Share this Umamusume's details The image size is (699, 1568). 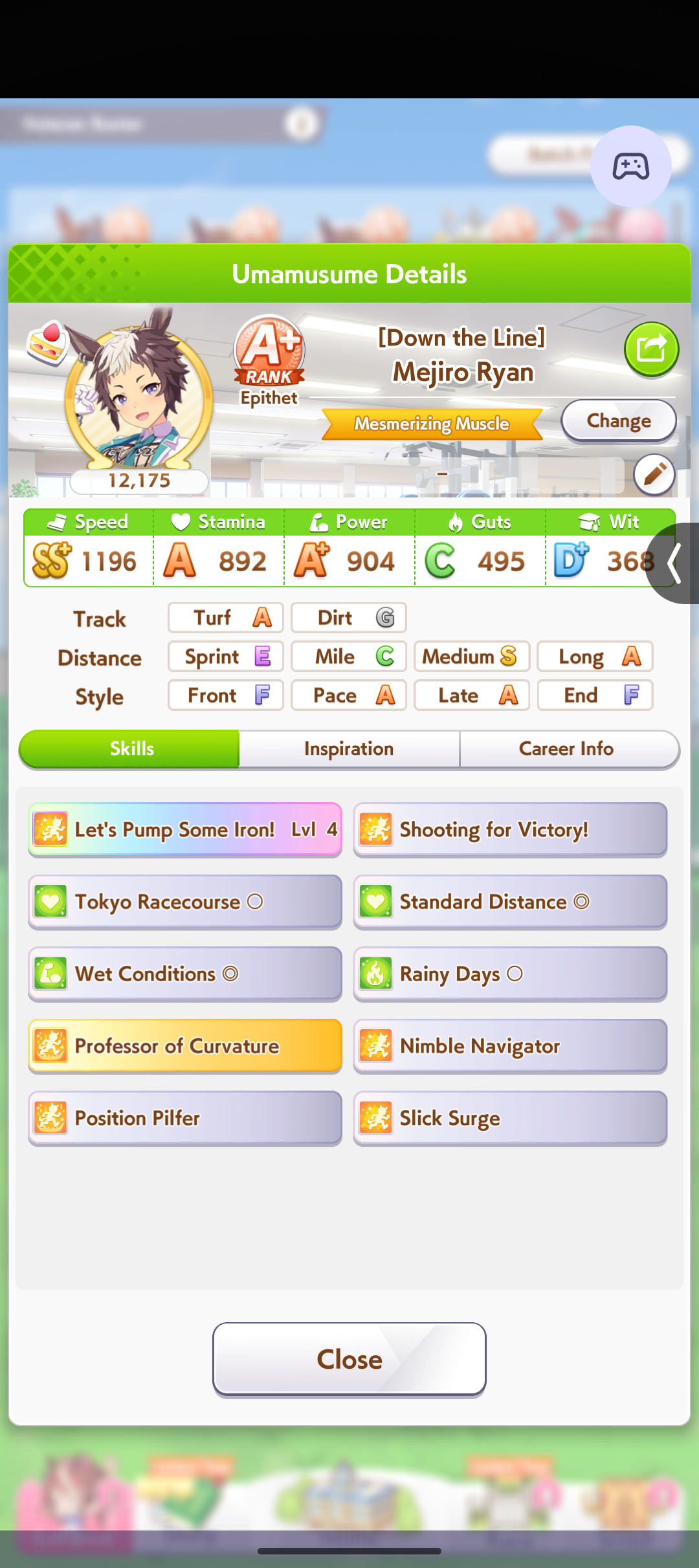pyautogui.click(x=651, y=349)
